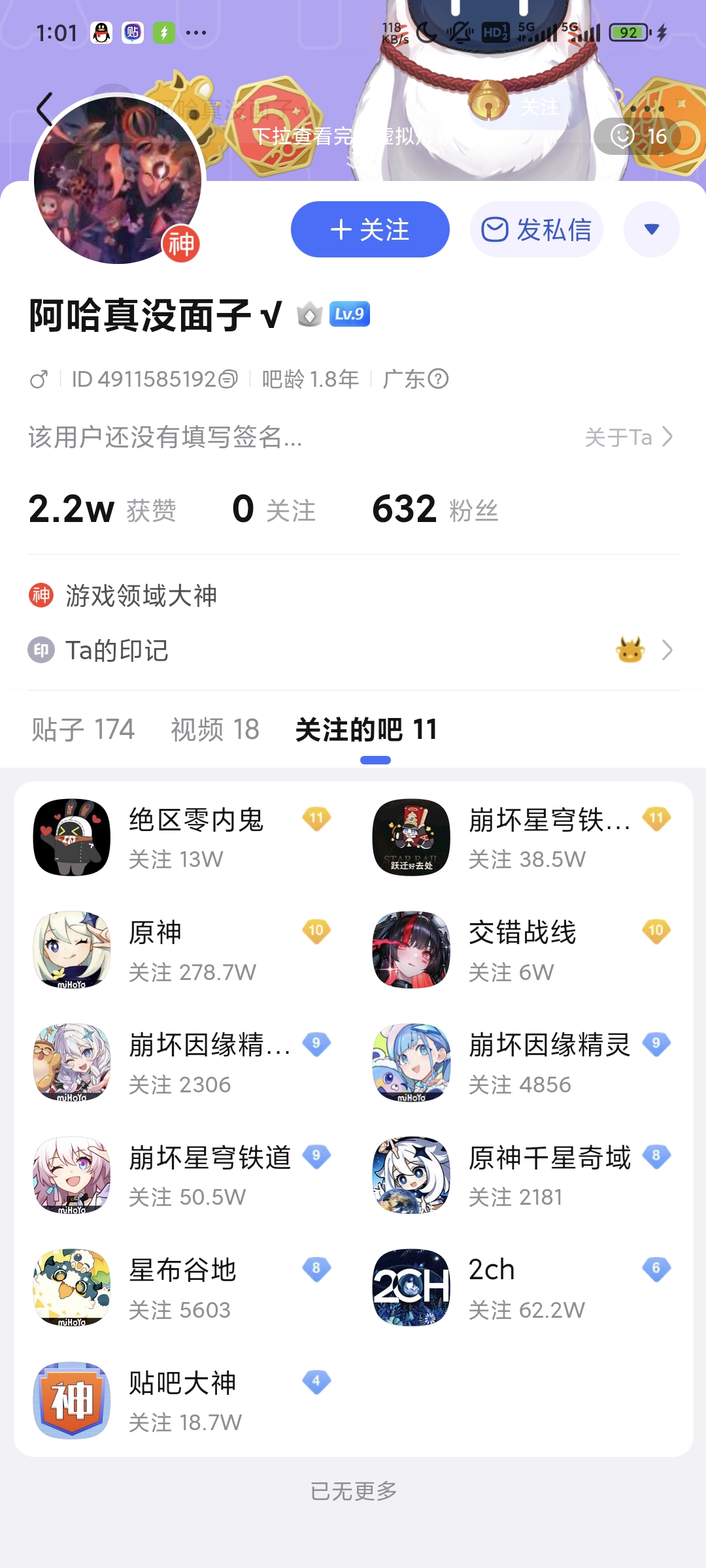
Task: Open the 关于Ta details page
Action: point(628,437)
